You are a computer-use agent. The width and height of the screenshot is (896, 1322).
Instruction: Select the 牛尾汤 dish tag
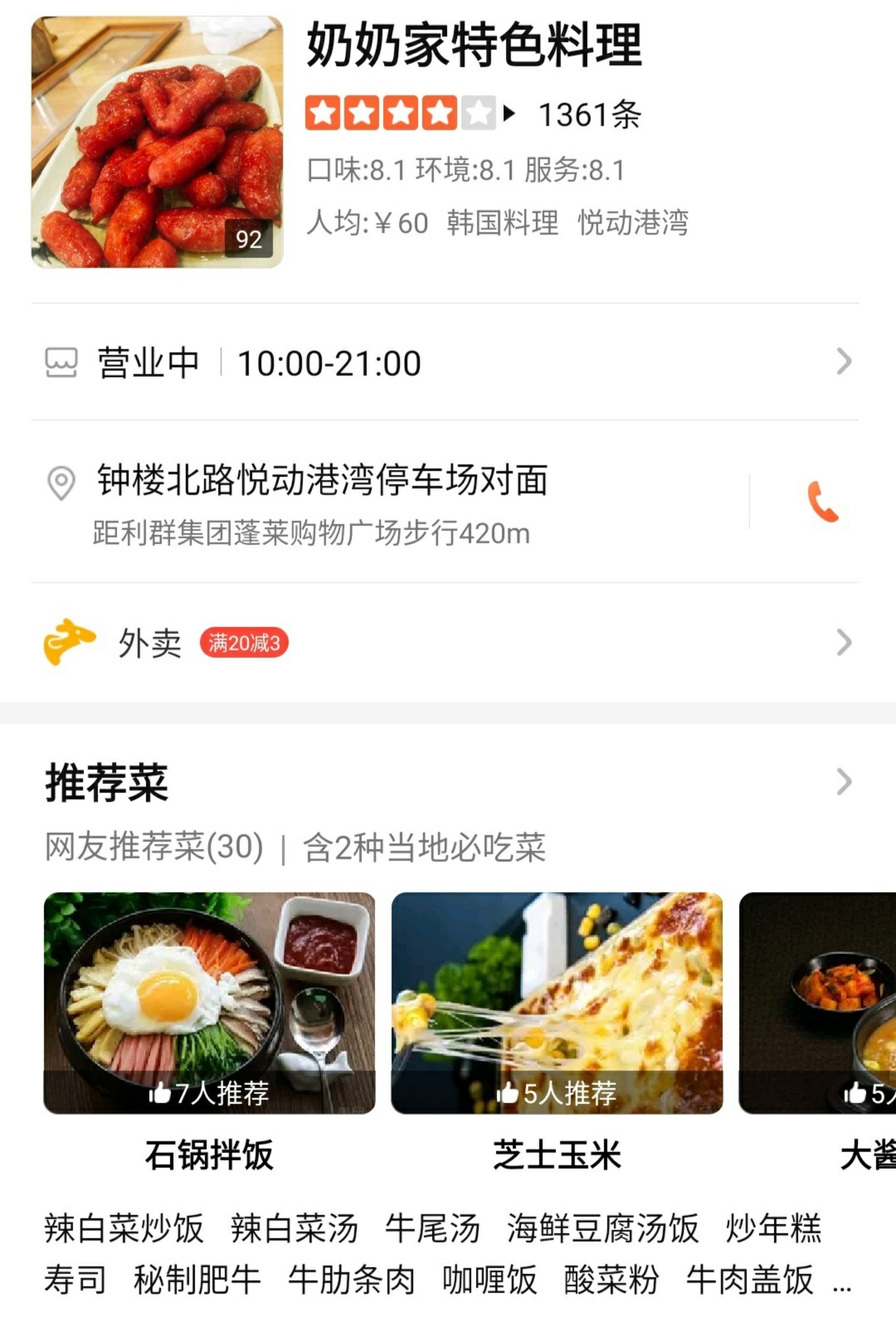(432, 1229)
